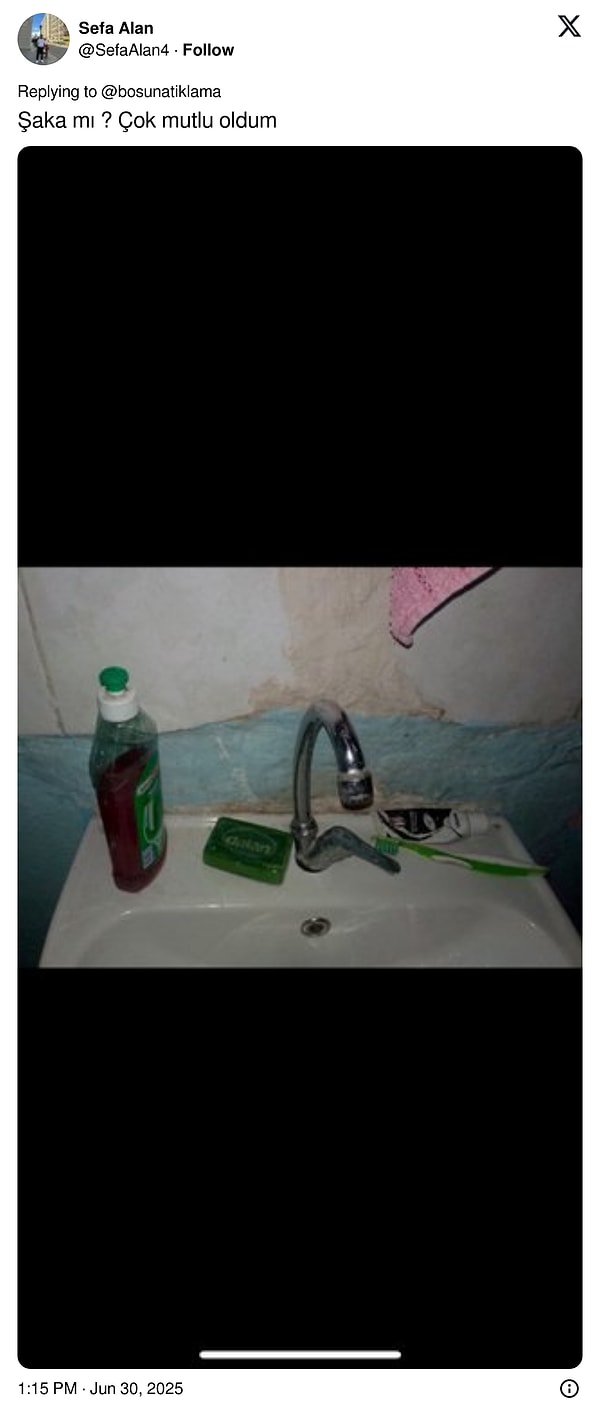Open the @SefaAlan4 handle
Screen dimensions: 600x1419
click(123, 50)
